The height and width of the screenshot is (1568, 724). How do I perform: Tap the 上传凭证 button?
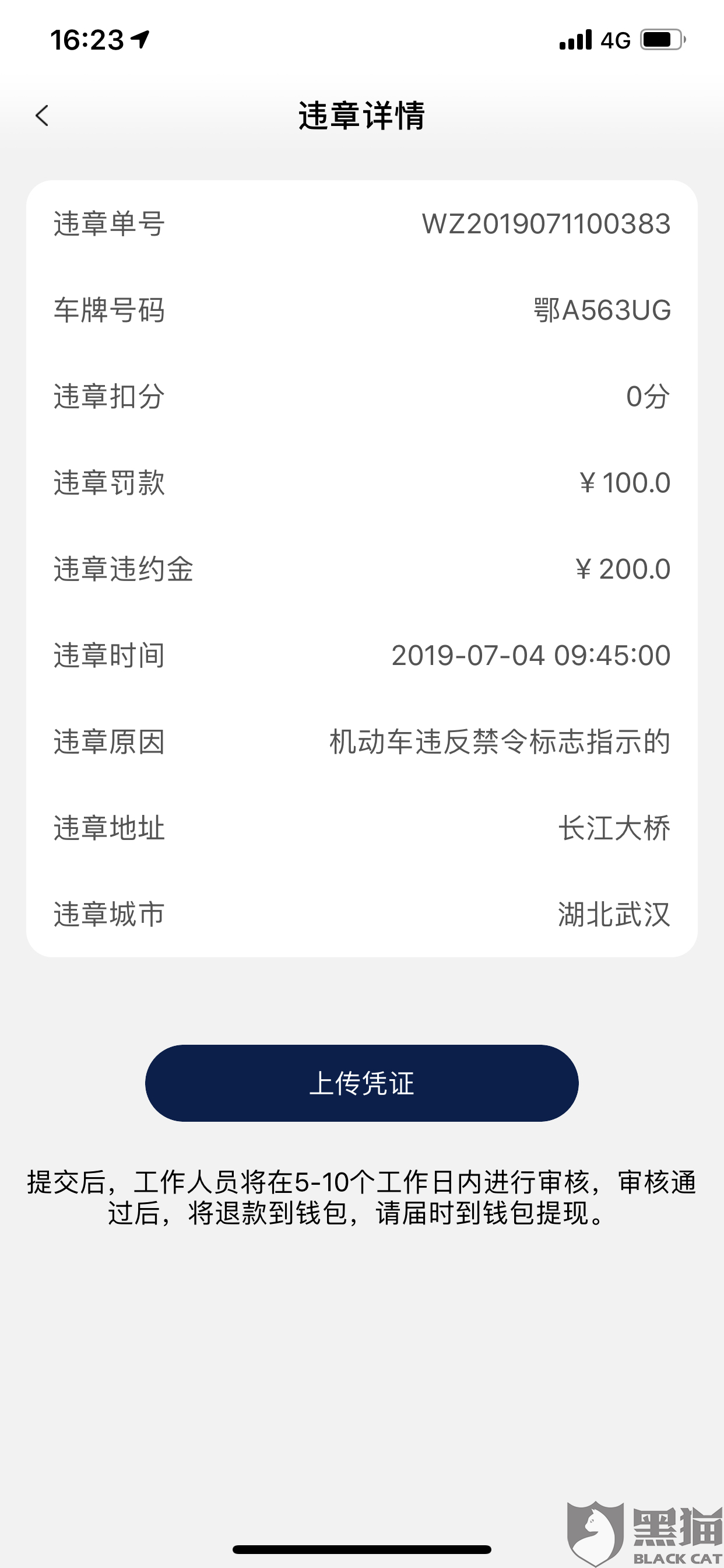361,1083
